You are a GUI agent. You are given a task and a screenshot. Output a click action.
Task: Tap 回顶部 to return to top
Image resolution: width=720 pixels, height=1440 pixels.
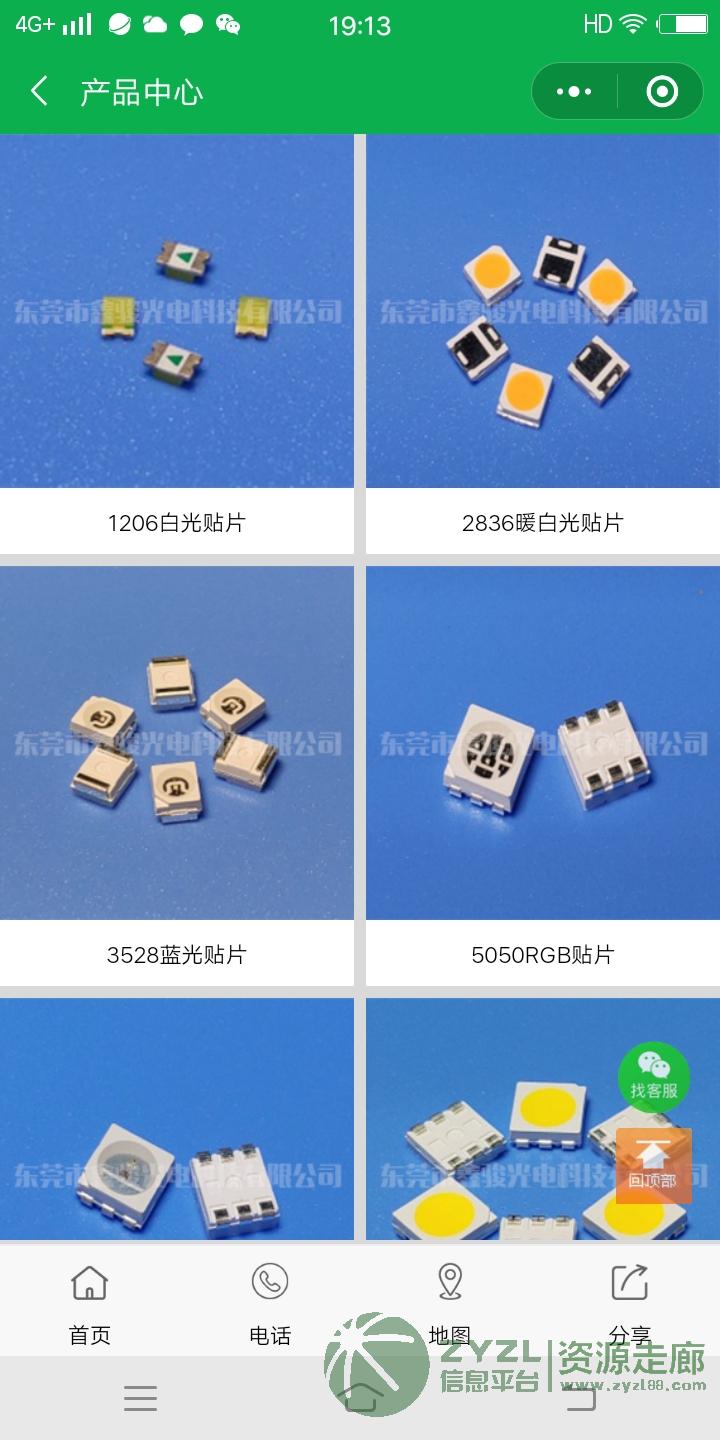pos(653,1166)
